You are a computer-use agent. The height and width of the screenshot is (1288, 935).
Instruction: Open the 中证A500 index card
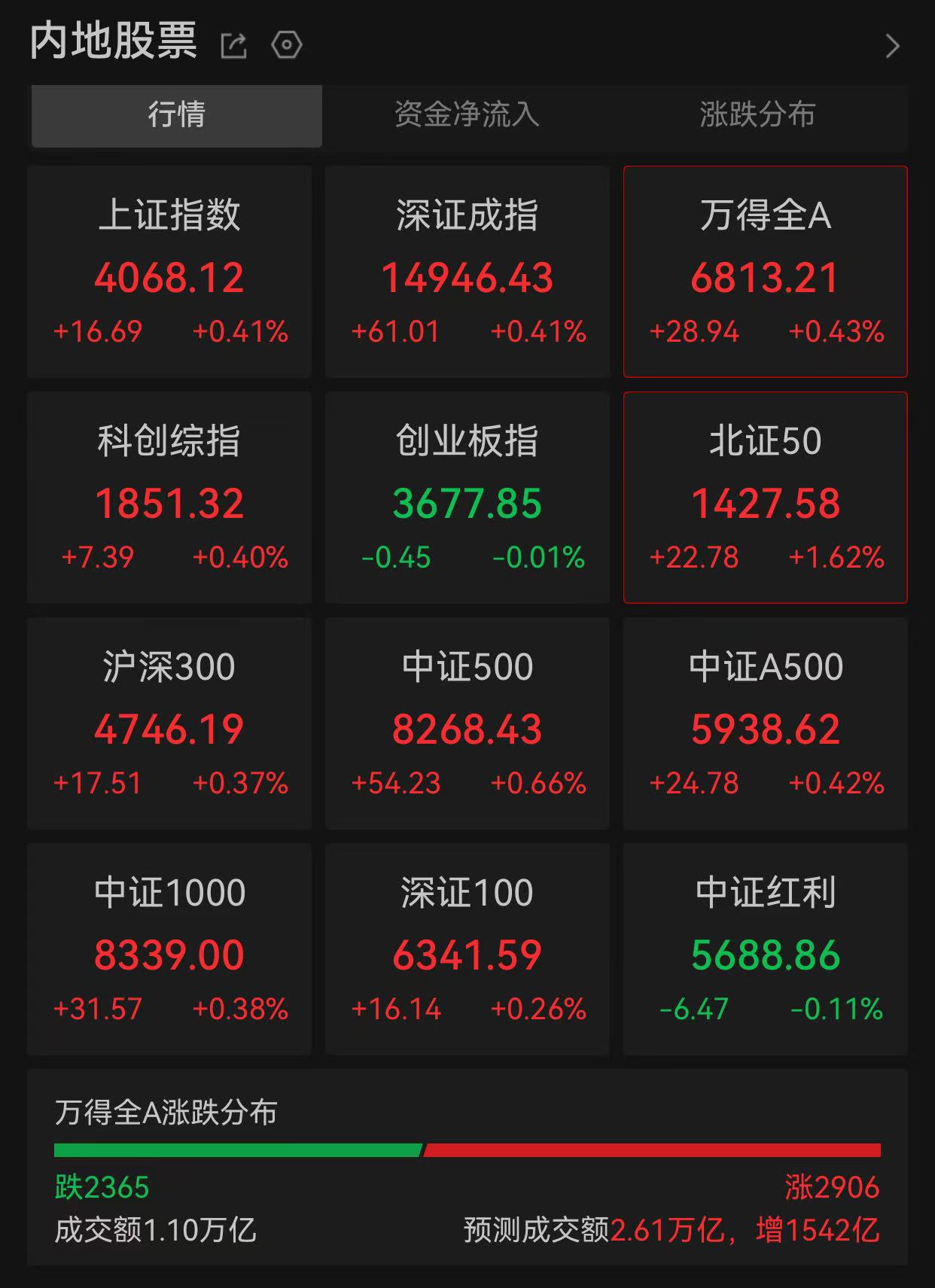click(x=765, y=723)
